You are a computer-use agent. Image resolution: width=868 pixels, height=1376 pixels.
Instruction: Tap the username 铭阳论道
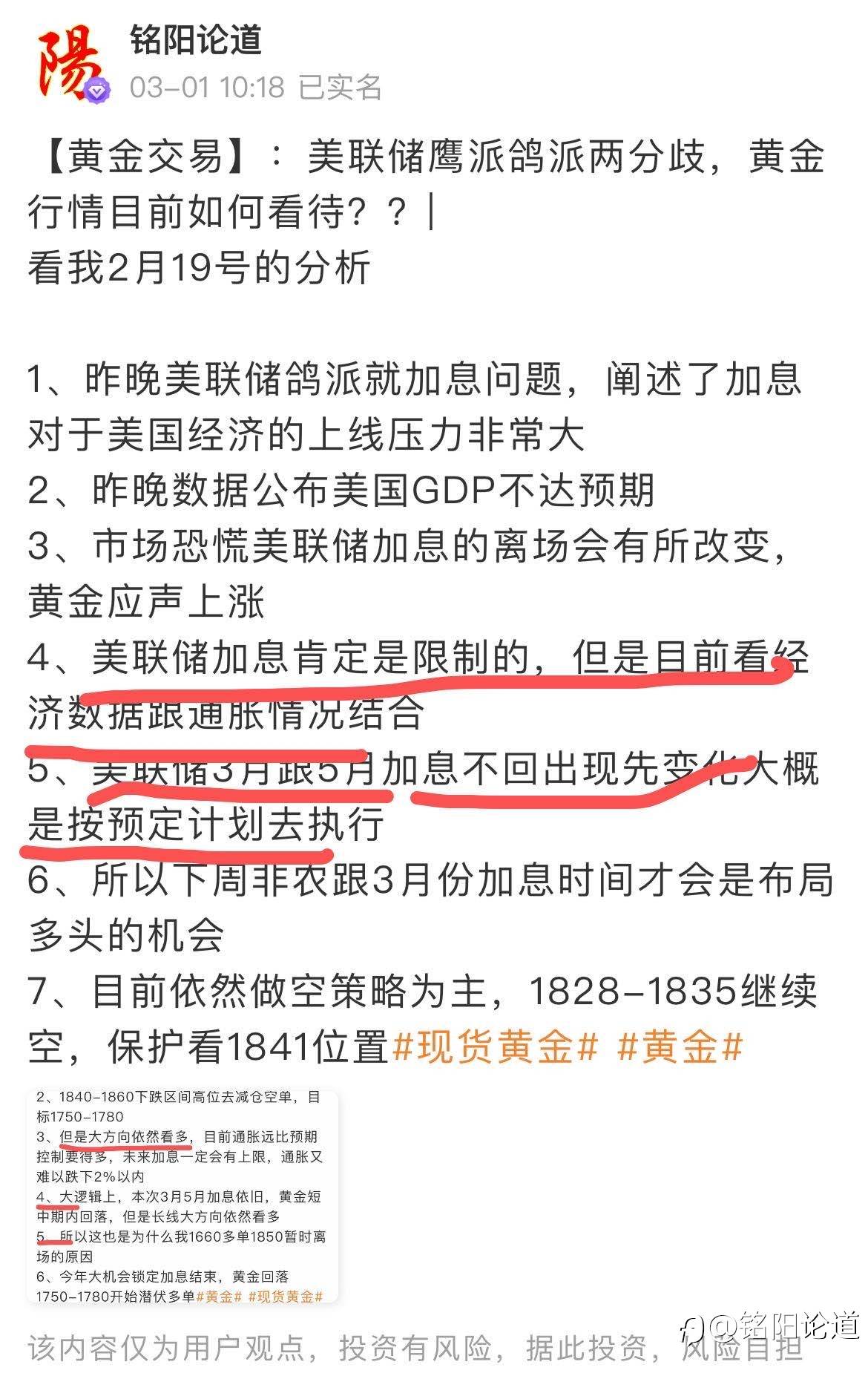[x=196, y=40]
